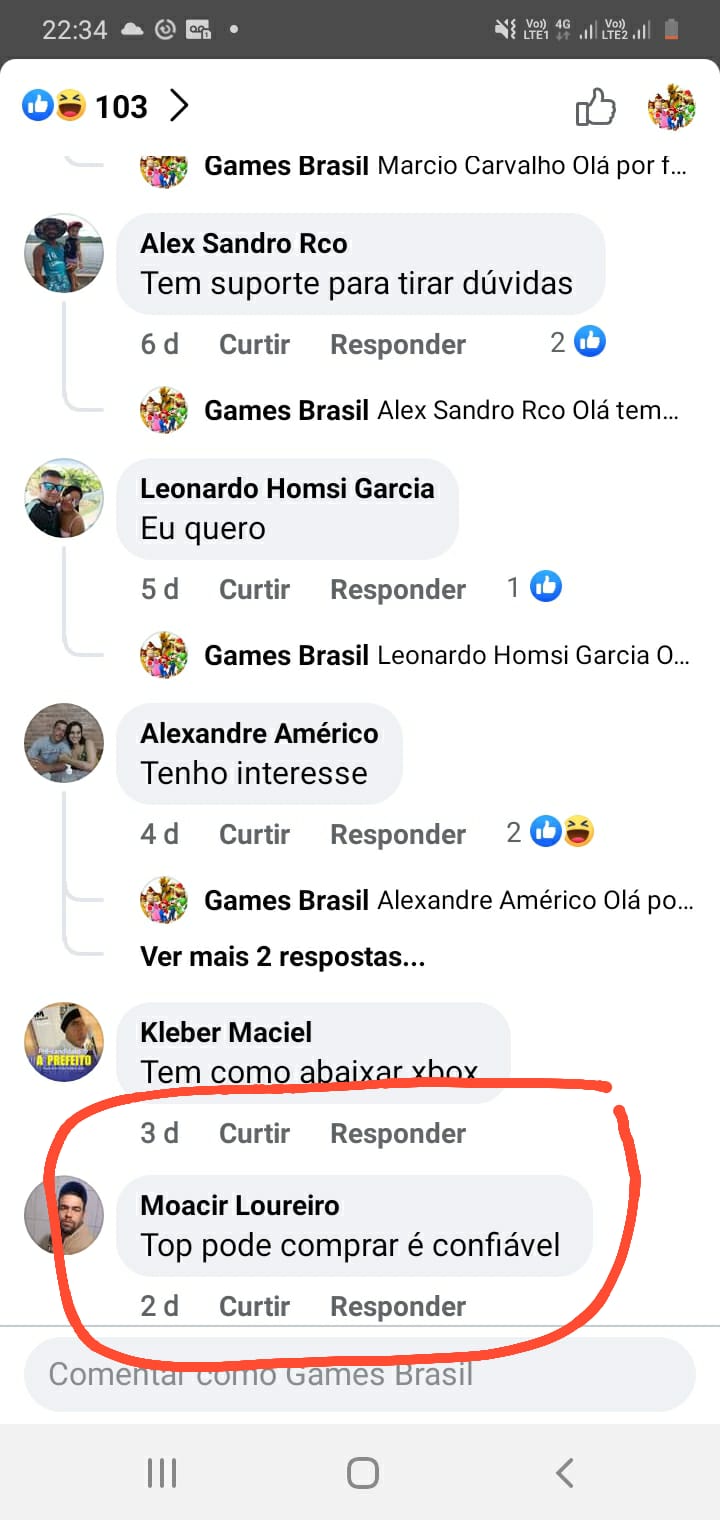Reply to Alexandre Américo's comment
This screenshot has width=720, height=1520.
[x=398, y=835]
